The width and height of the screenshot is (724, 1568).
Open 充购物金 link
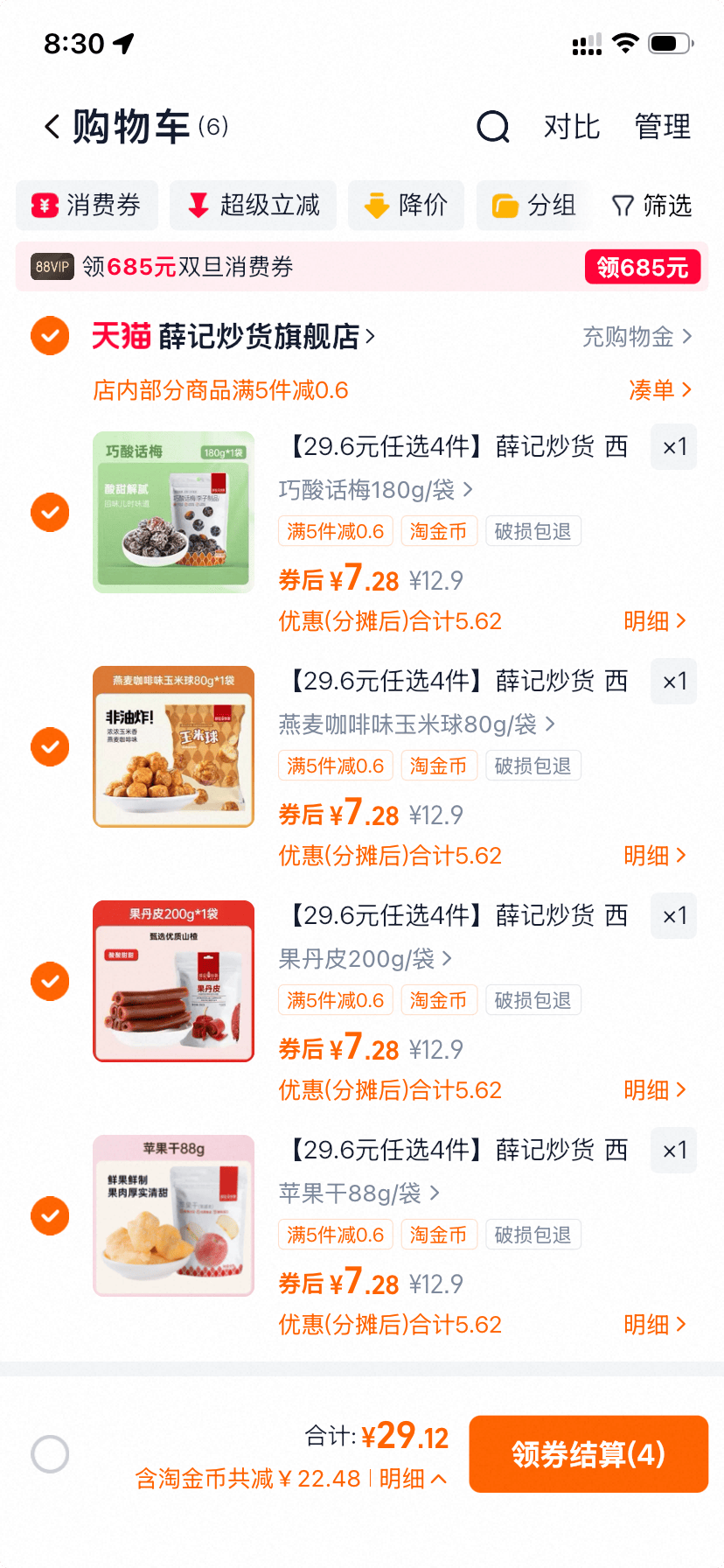coord(637,337)
